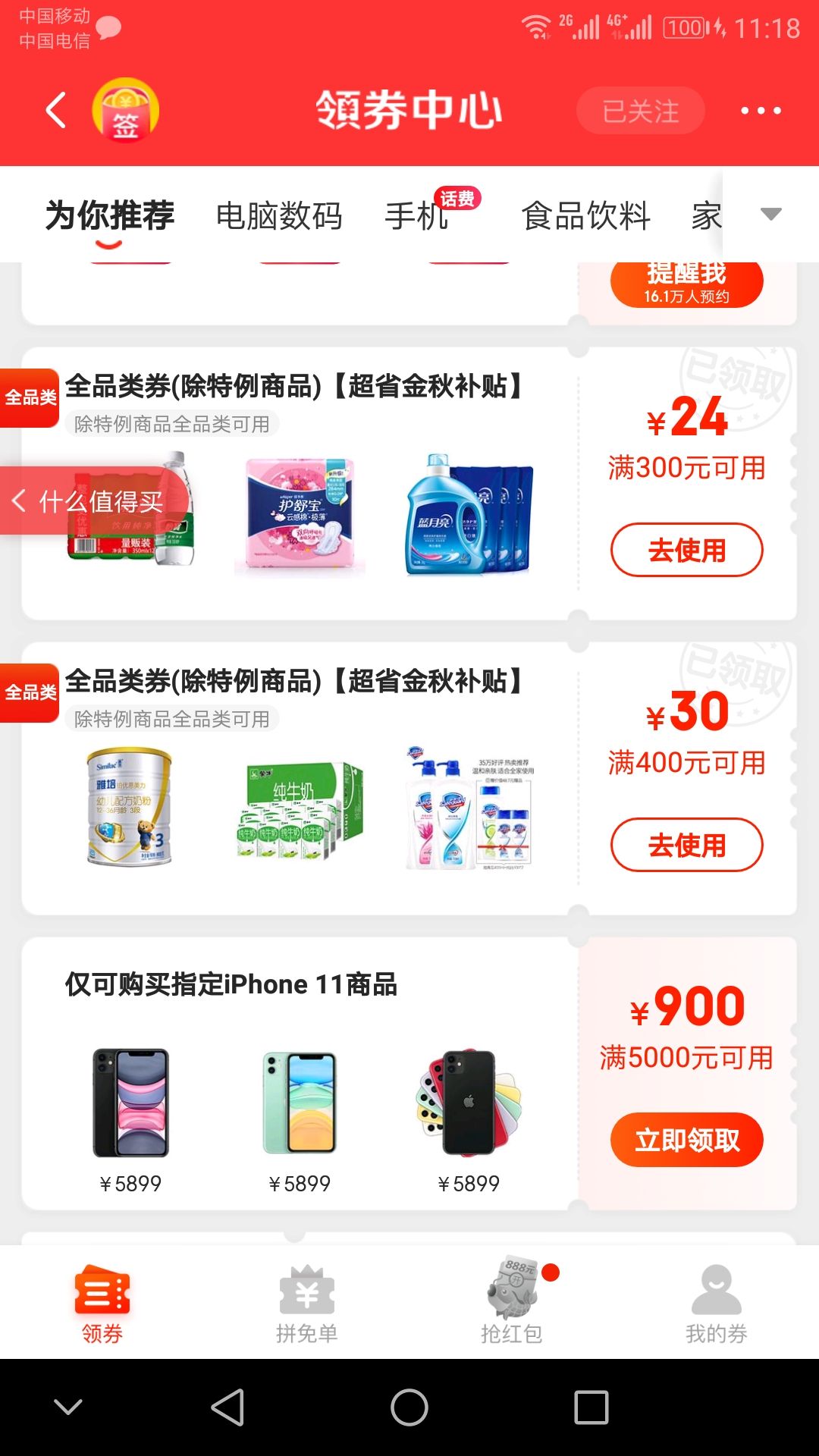Open the 蓝月亮 laundry detergent product
Image resolution: width=819 pixels, height=1456 pixels.
click(x=469, y=516)
